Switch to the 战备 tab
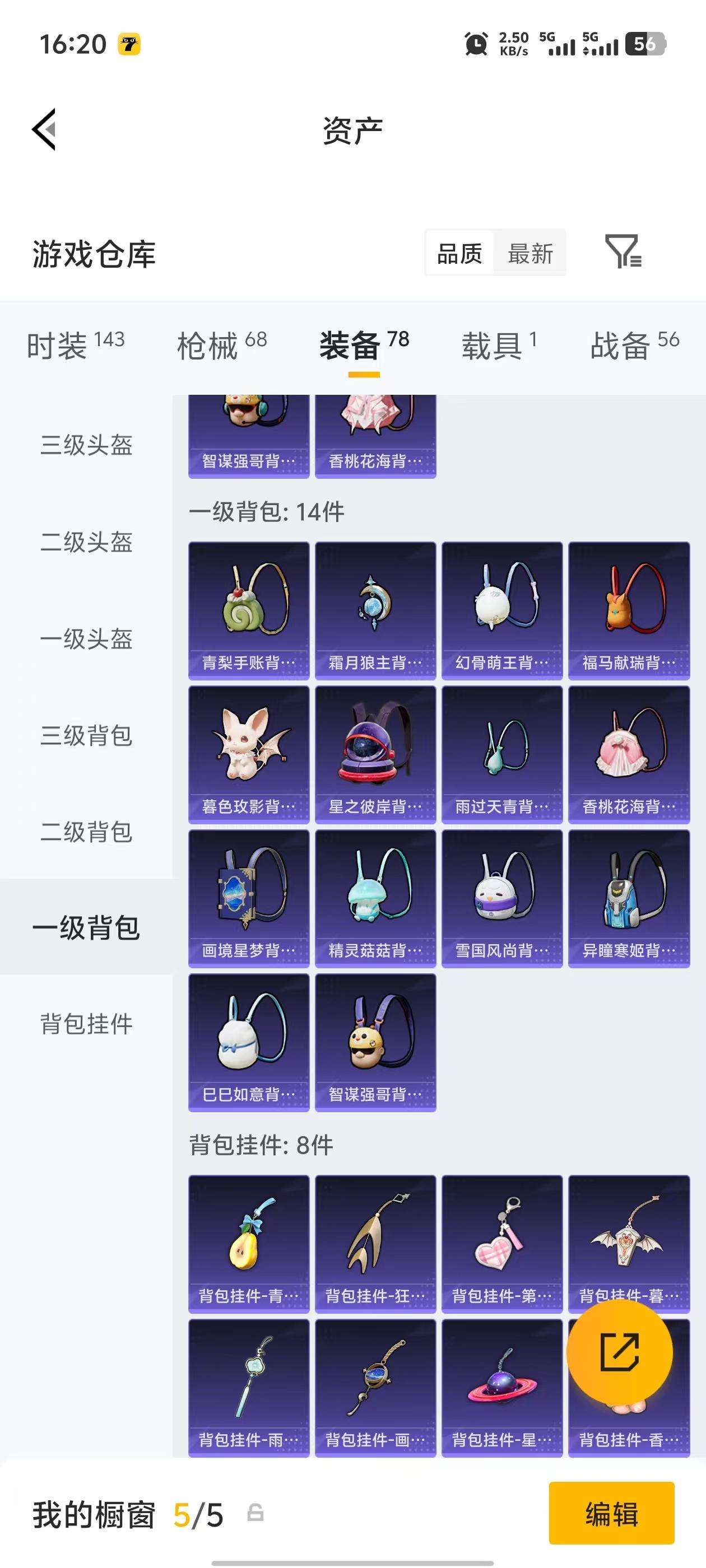Screen dimensions: 706x1568 click(635, 345)
